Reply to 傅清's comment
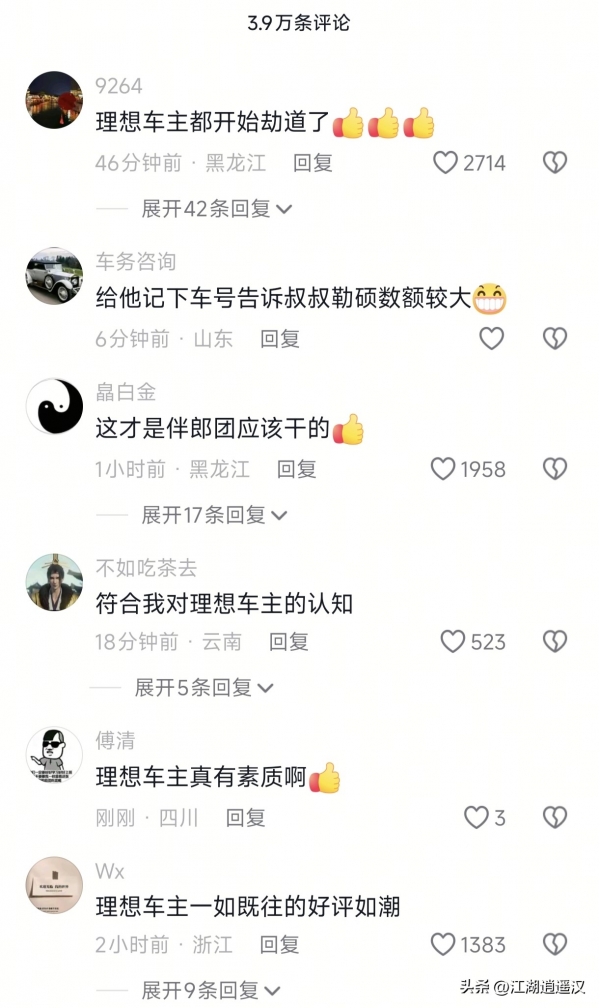 click(245, 818)
